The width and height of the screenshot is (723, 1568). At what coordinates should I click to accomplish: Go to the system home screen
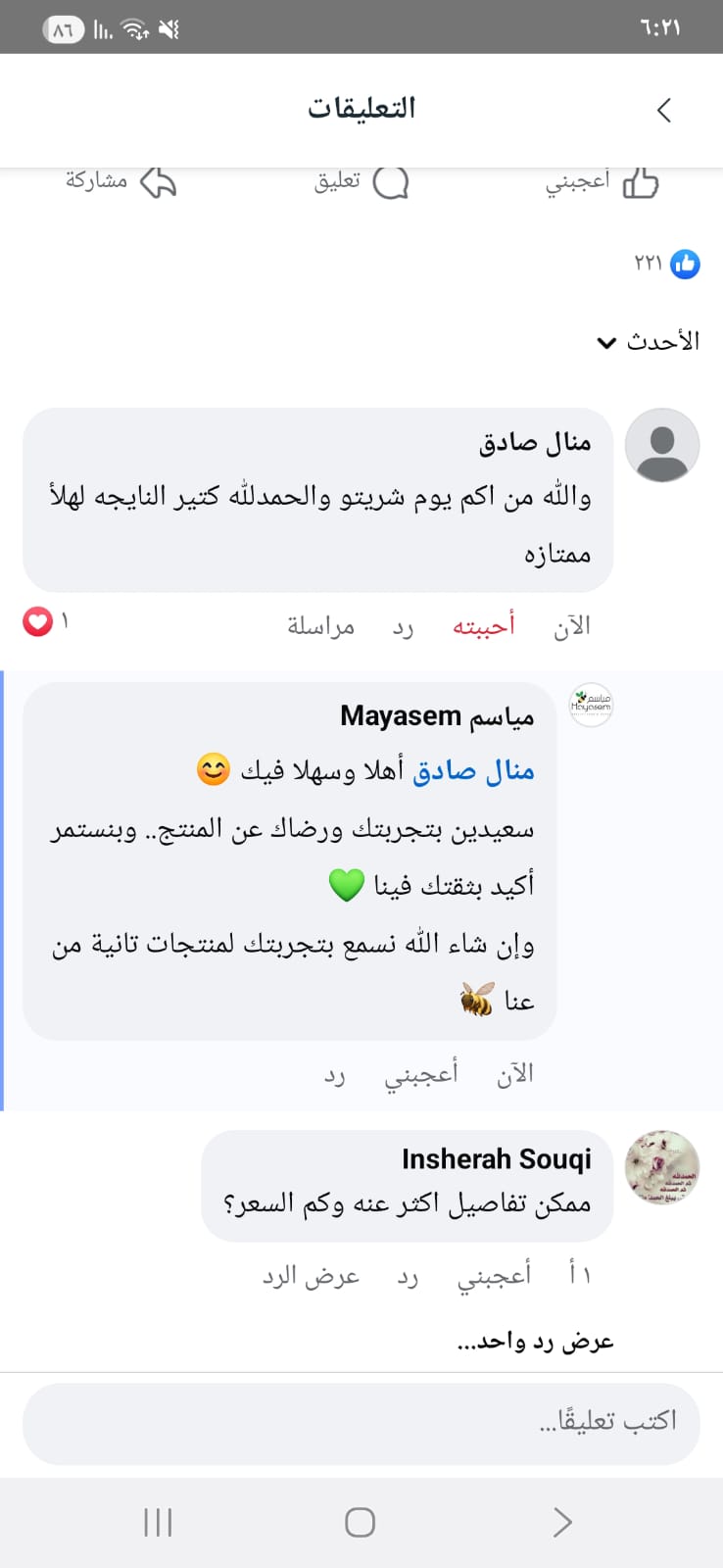pyautogui.click(x=360, y=1522)
